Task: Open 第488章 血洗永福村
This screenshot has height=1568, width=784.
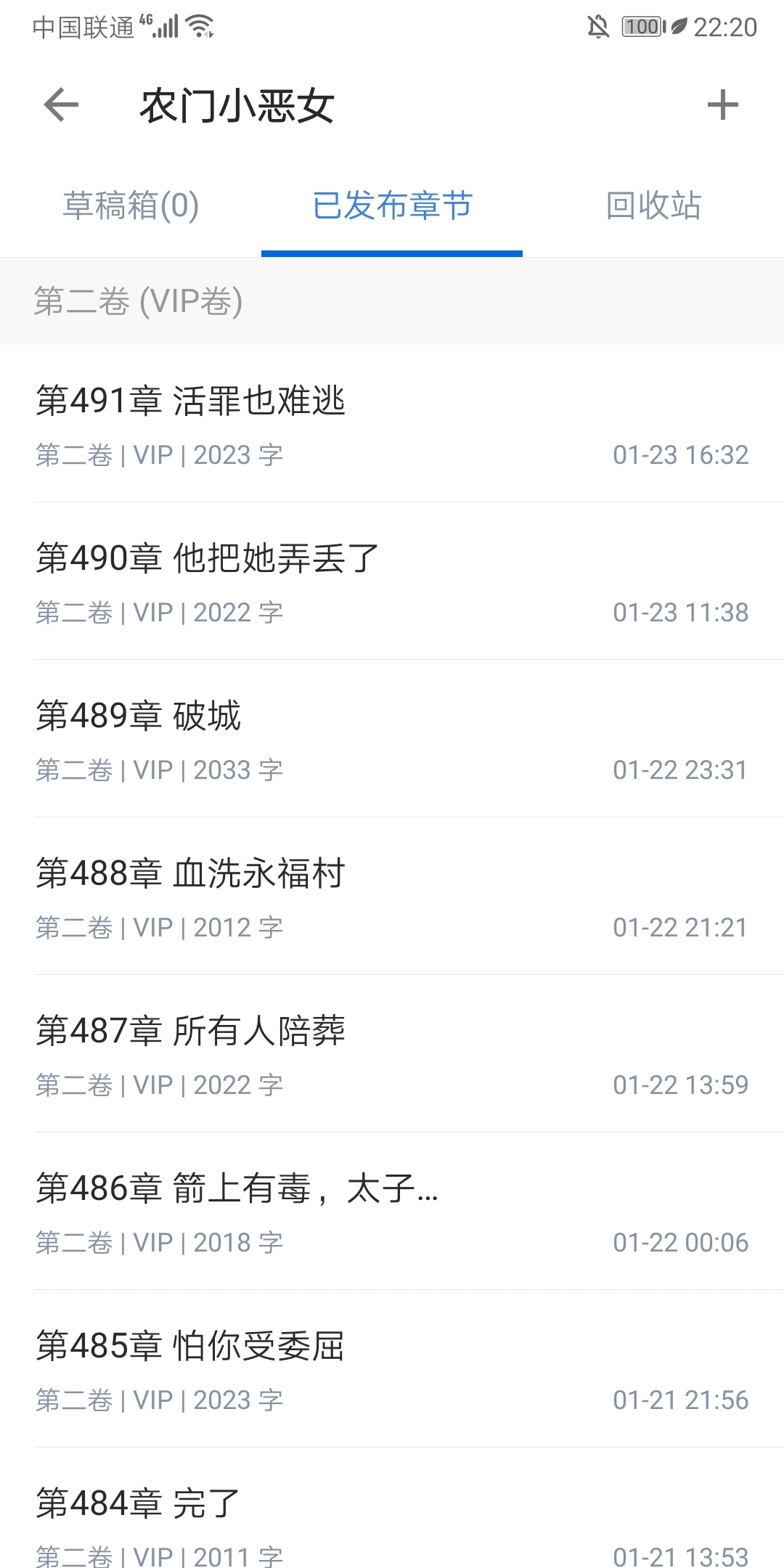Action: (x=392, y=897)
